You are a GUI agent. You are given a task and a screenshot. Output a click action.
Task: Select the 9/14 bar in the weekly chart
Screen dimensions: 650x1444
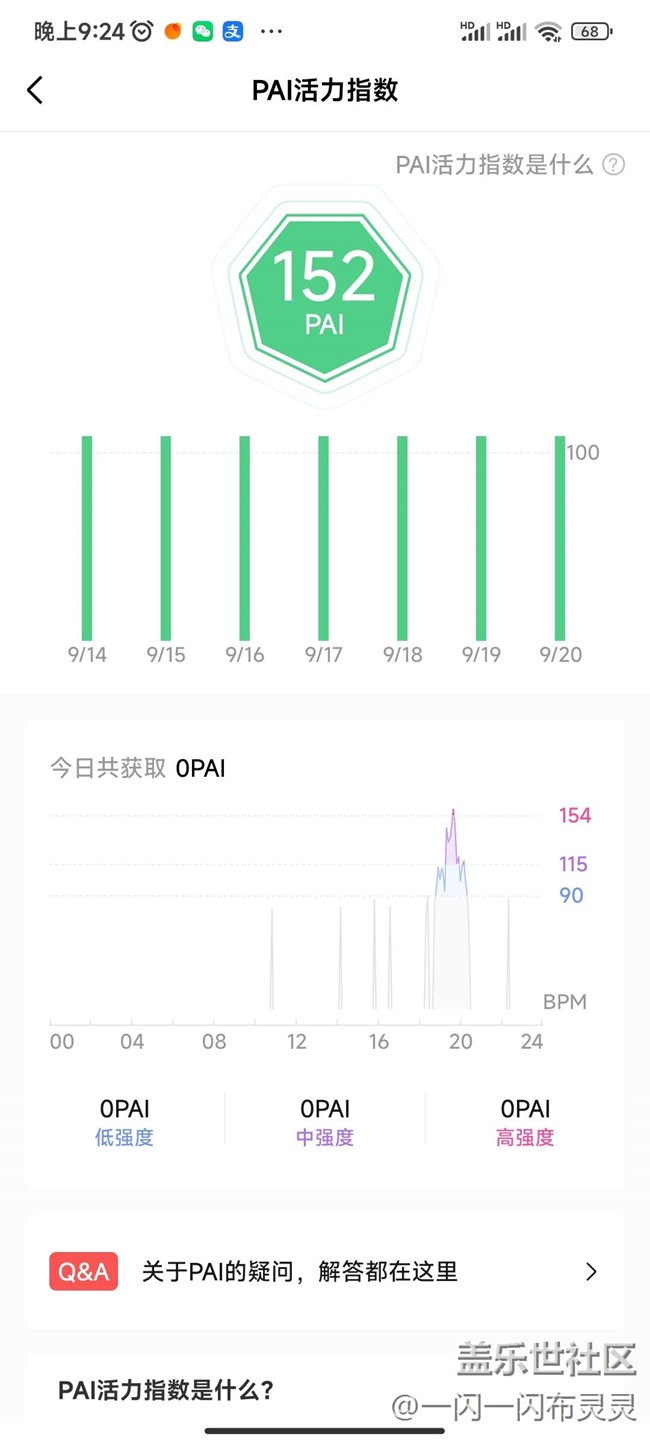coord(87,538)
